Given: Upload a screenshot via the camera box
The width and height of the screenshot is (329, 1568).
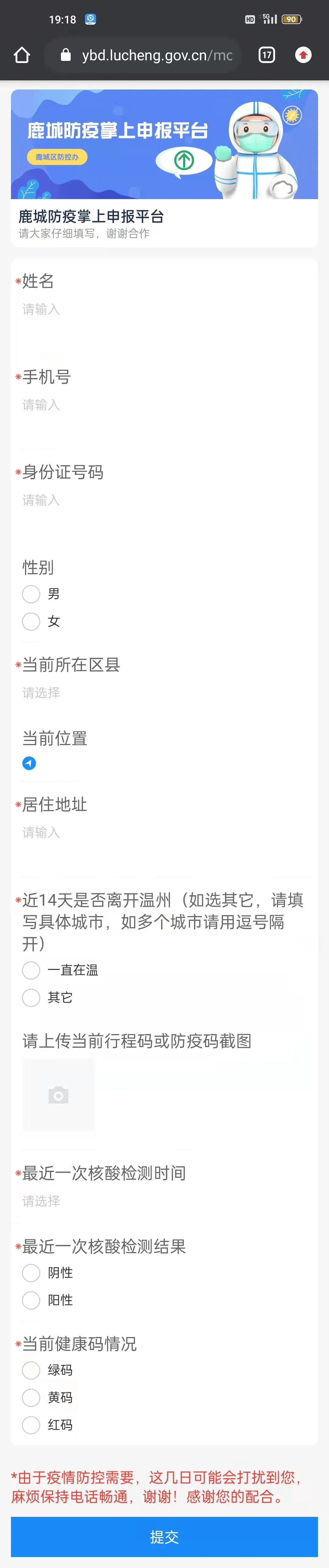Looking at the screenshot, I should 58,1096.
